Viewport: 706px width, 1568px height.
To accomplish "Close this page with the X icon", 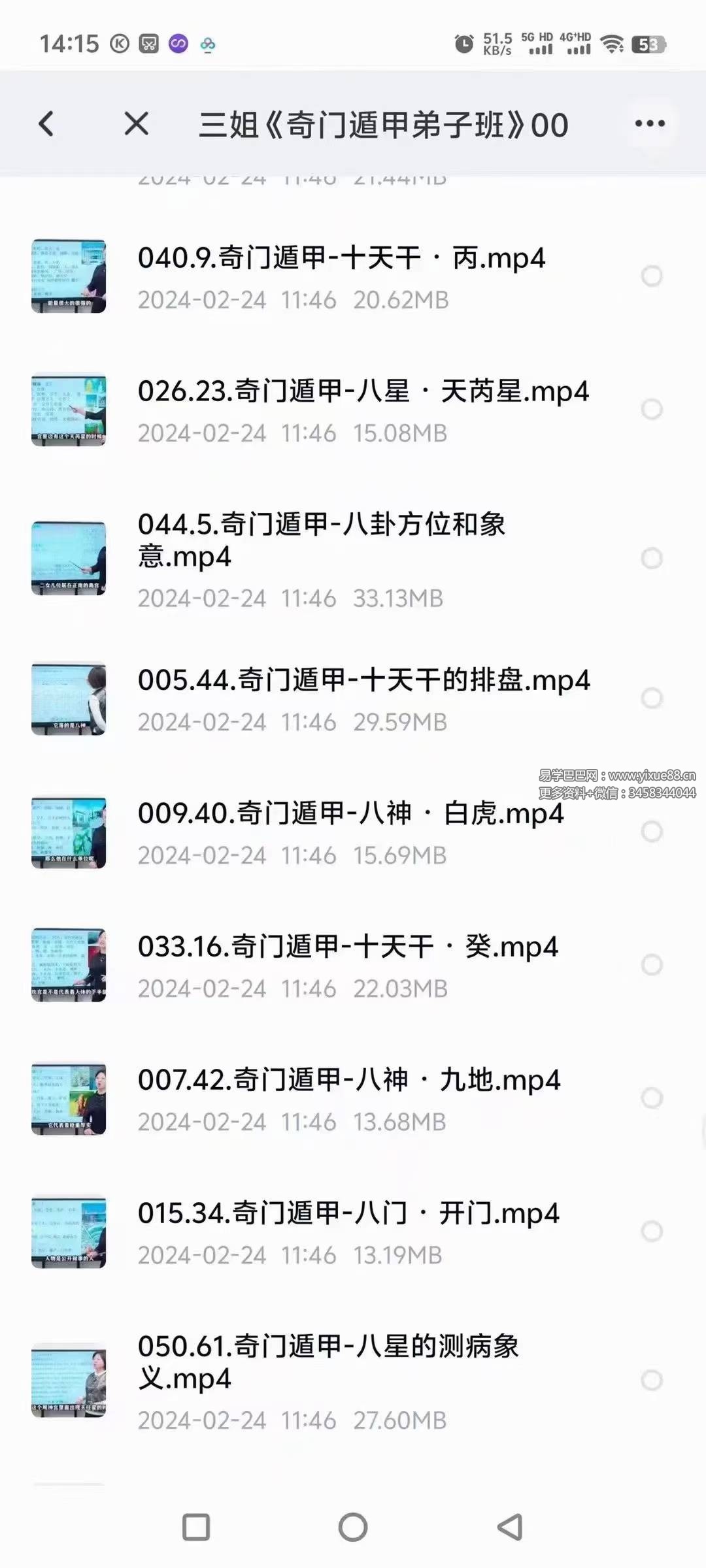I will tap(136, 123).
